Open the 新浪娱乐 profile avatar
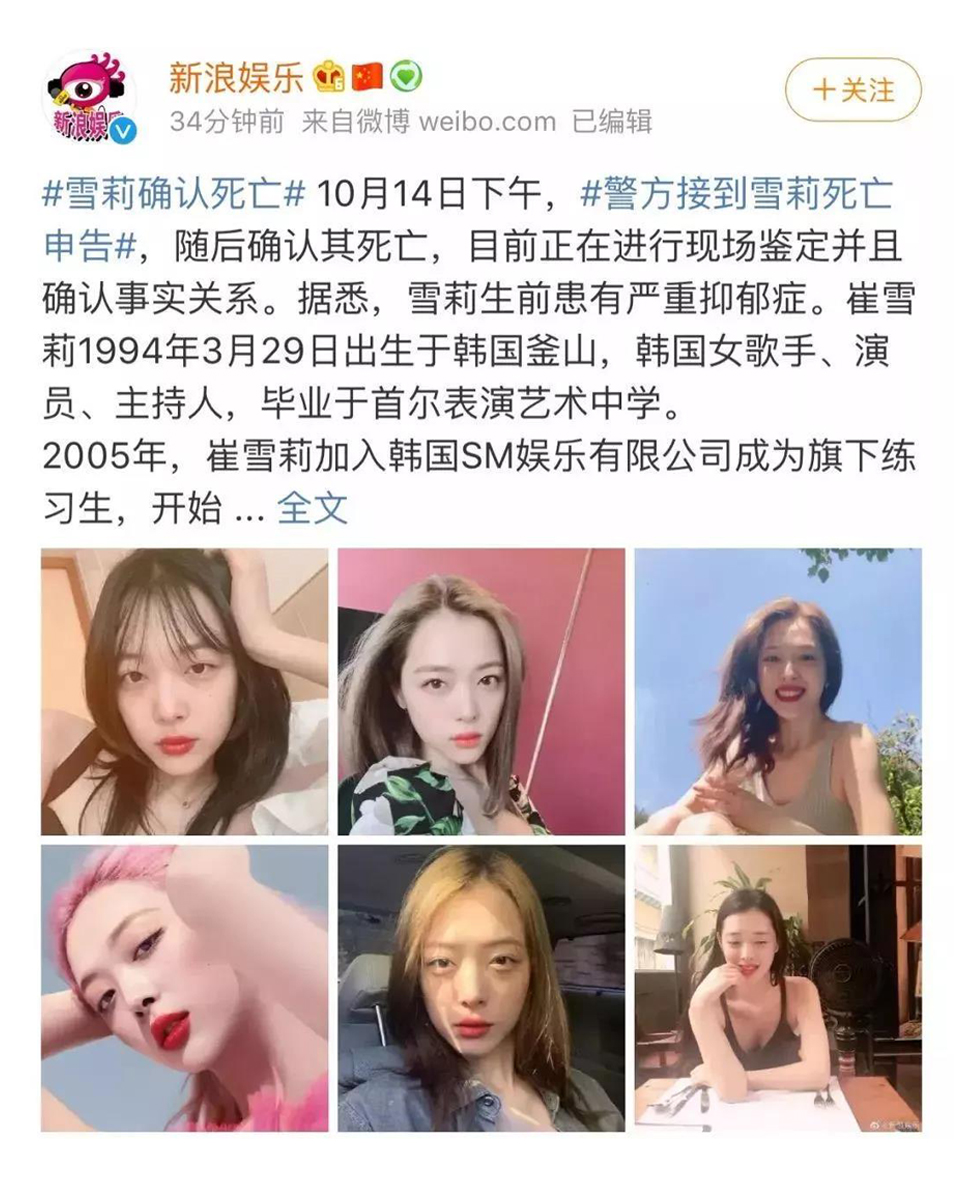 click(89, 96)
